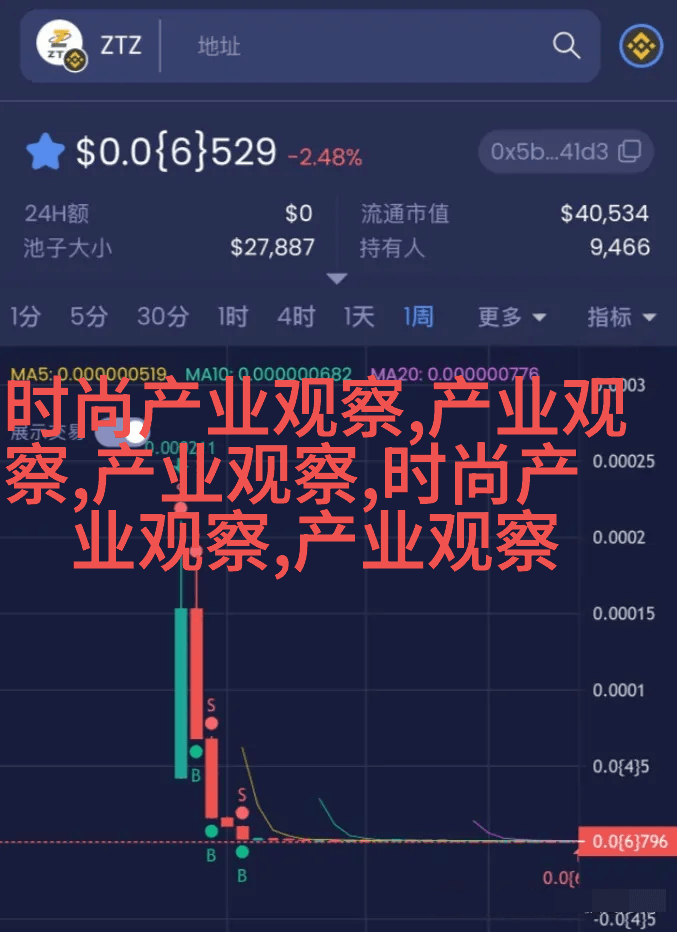Open the 指标 indicators dropdown
Image resolution: width=677 pixels, height=932 pixels.
tap(621, 317)
